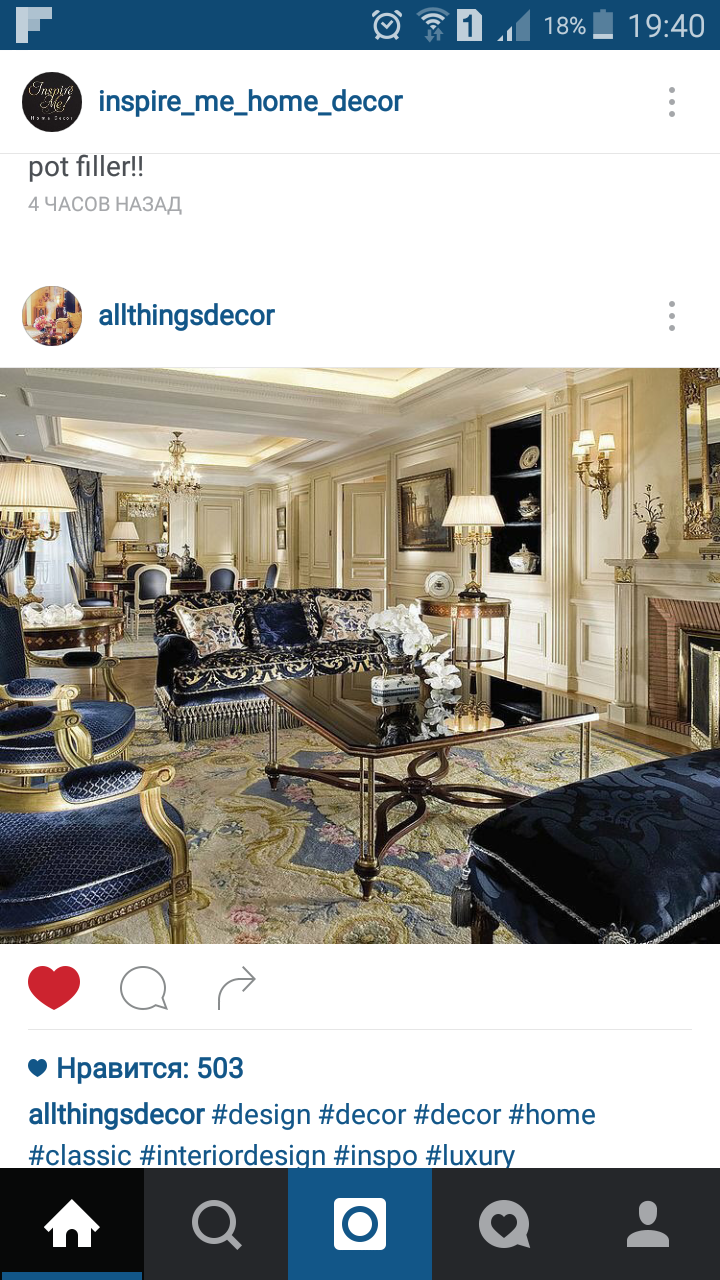This screenshot has width=720, height=1280.
Task: Unlike the allthingsdecor post with the red heart
Action: pyautogui.click(x=54, y=988)
